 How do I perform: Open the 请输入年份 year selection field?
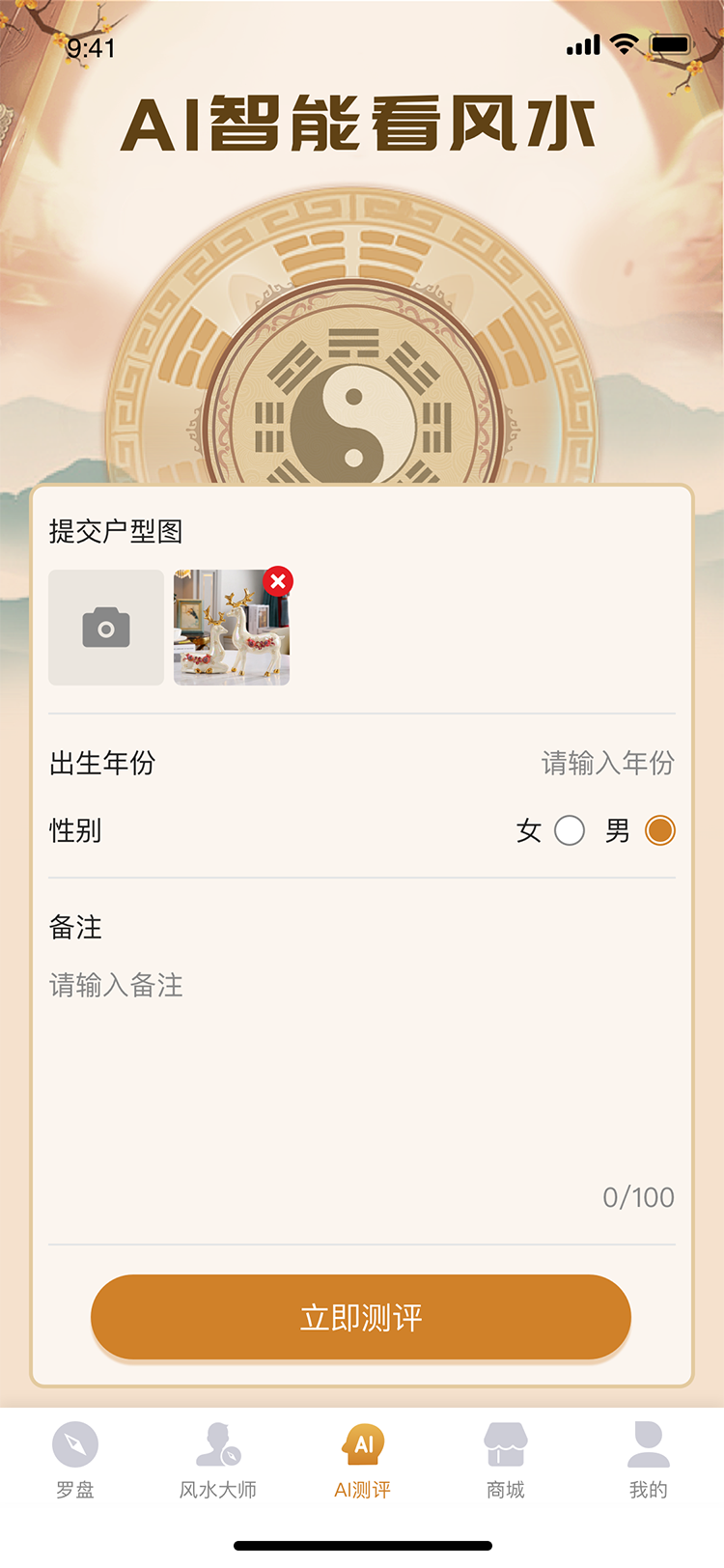[x=608, y=765]
